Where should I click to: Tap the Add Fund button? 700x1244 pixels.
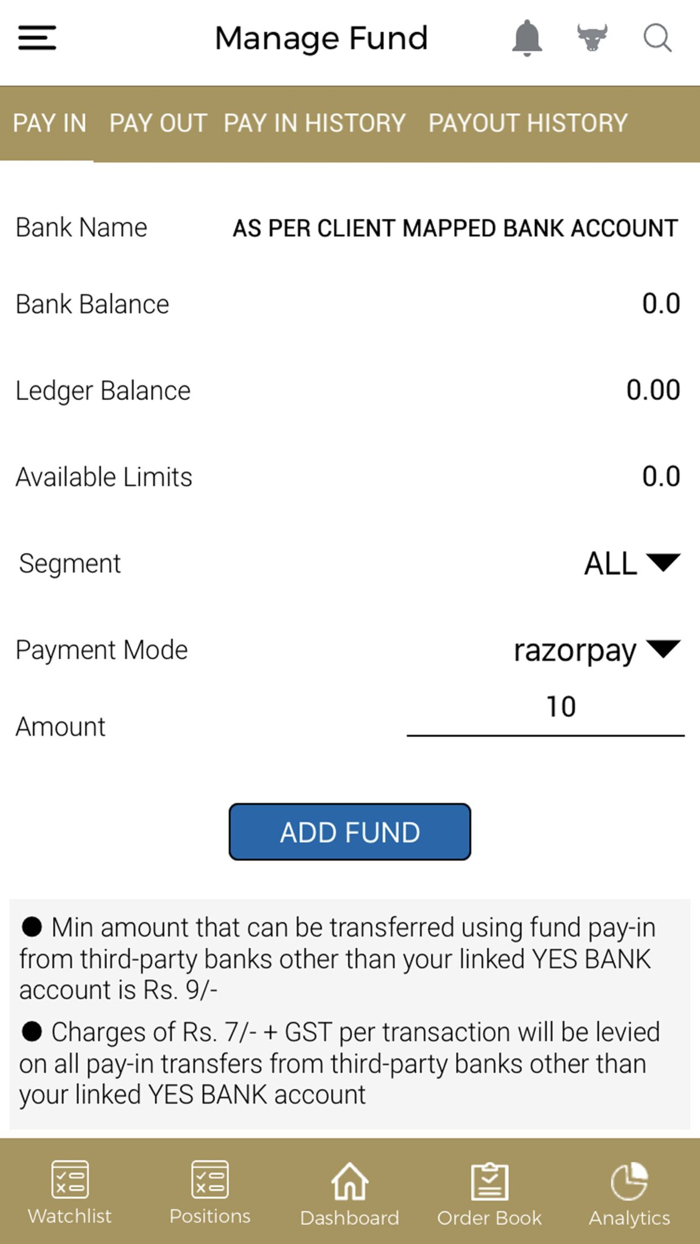tap(350, 832)
